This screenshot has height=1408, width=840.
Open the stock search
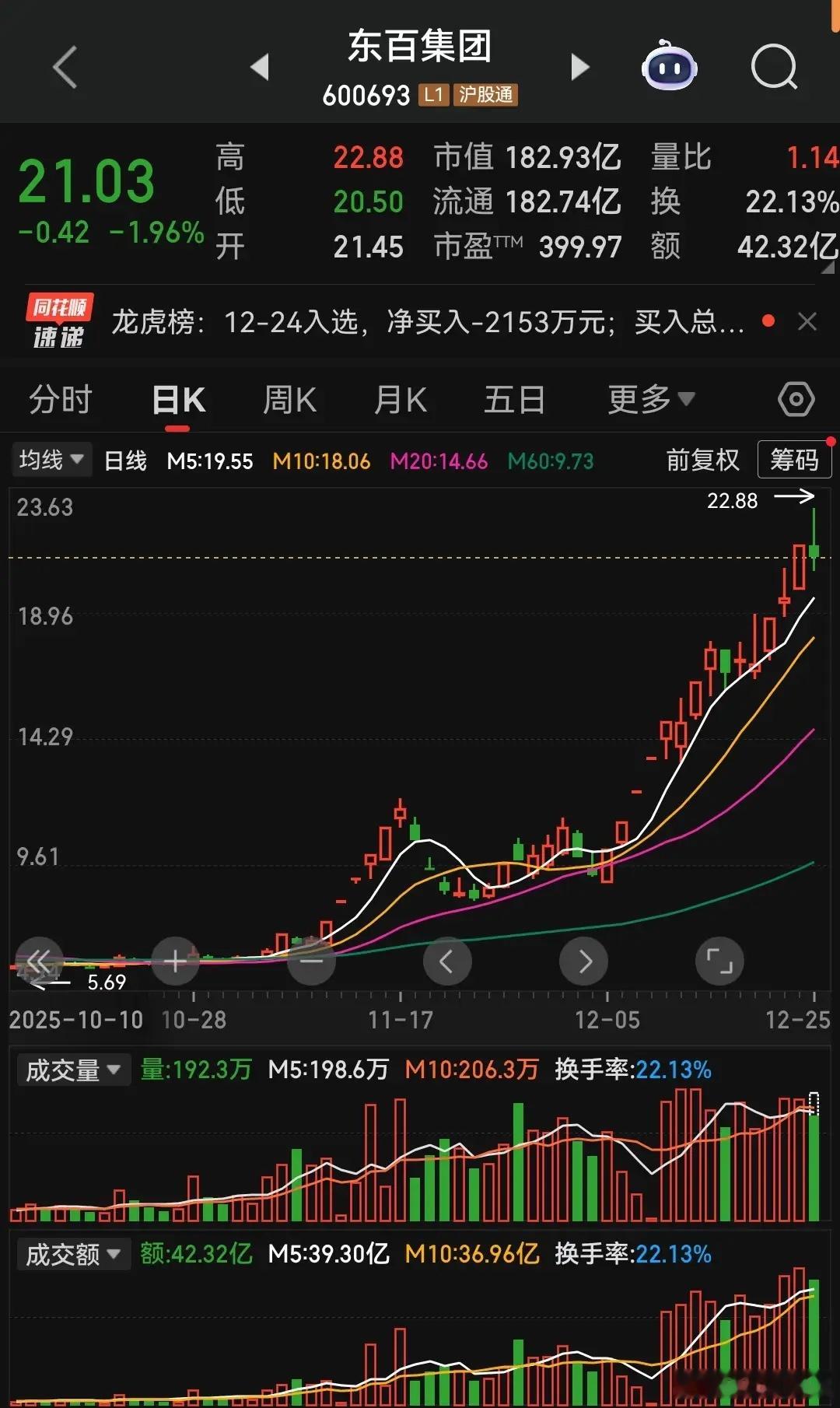point(774,68)
